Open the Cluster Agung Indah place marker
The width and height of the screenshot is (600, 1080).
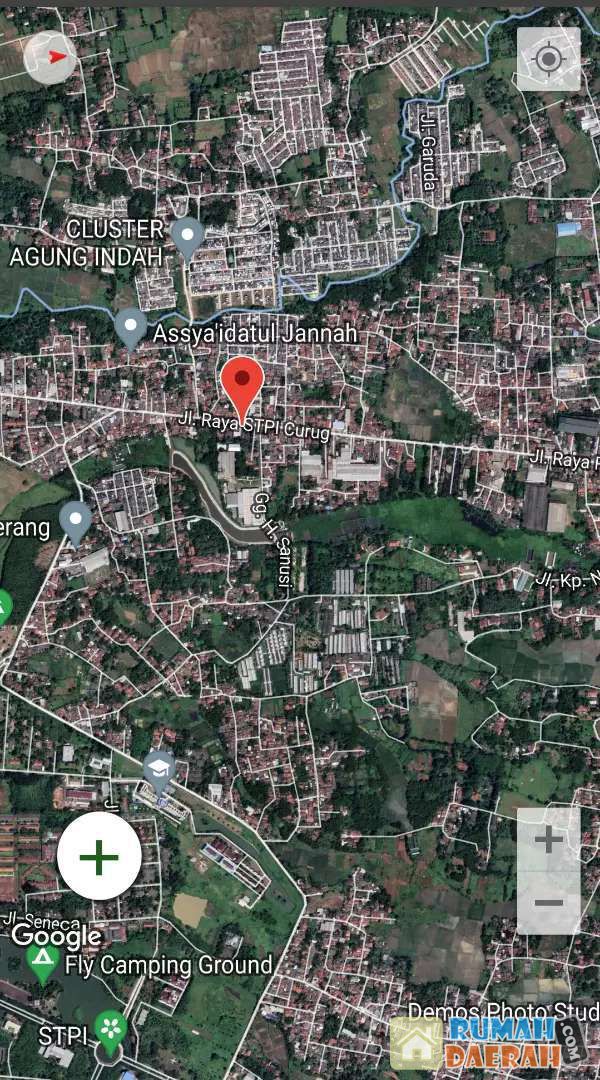188,238
